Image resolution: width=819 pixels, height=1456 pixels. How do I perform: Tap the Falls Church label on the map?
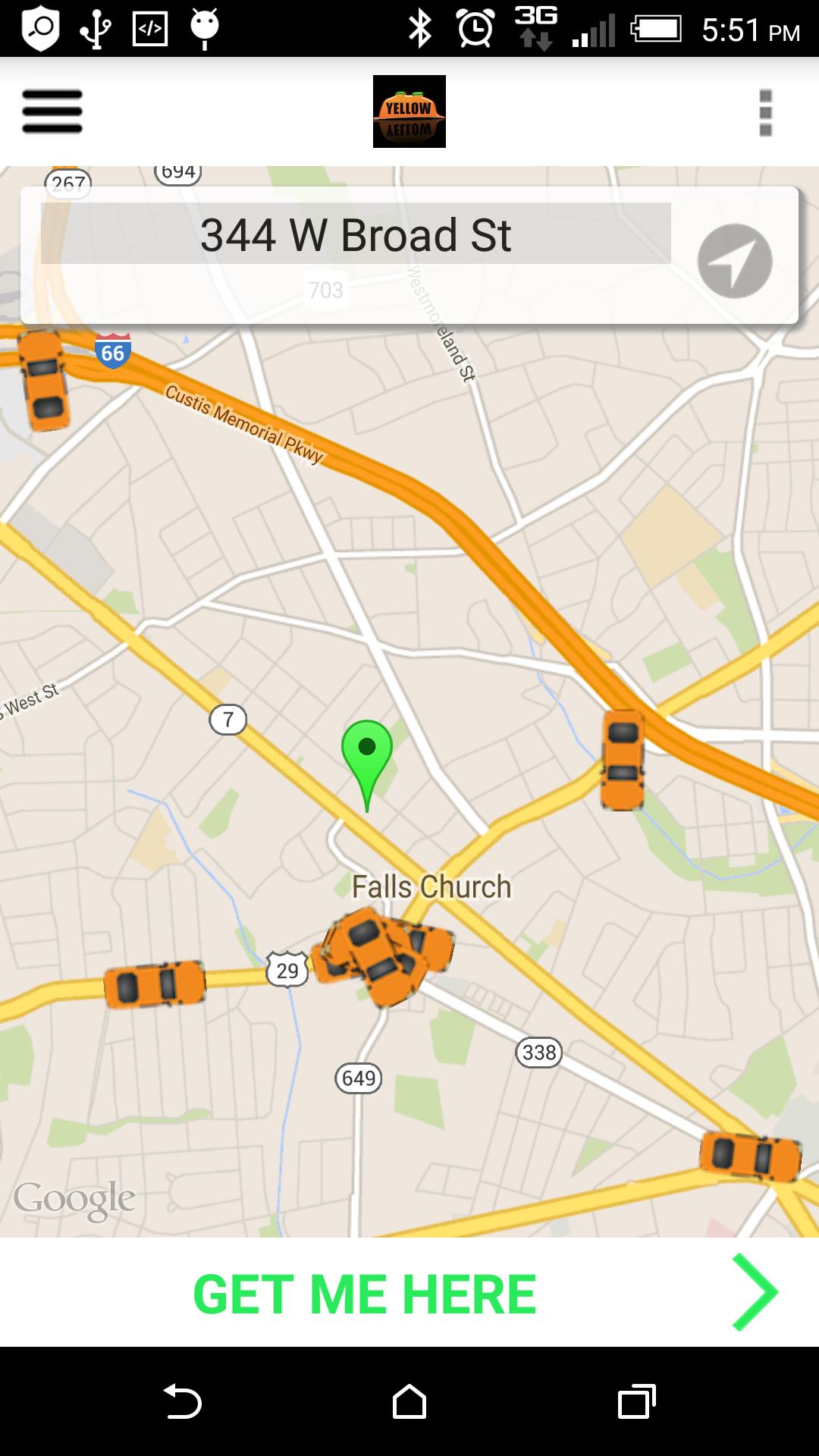pos(431,886)
